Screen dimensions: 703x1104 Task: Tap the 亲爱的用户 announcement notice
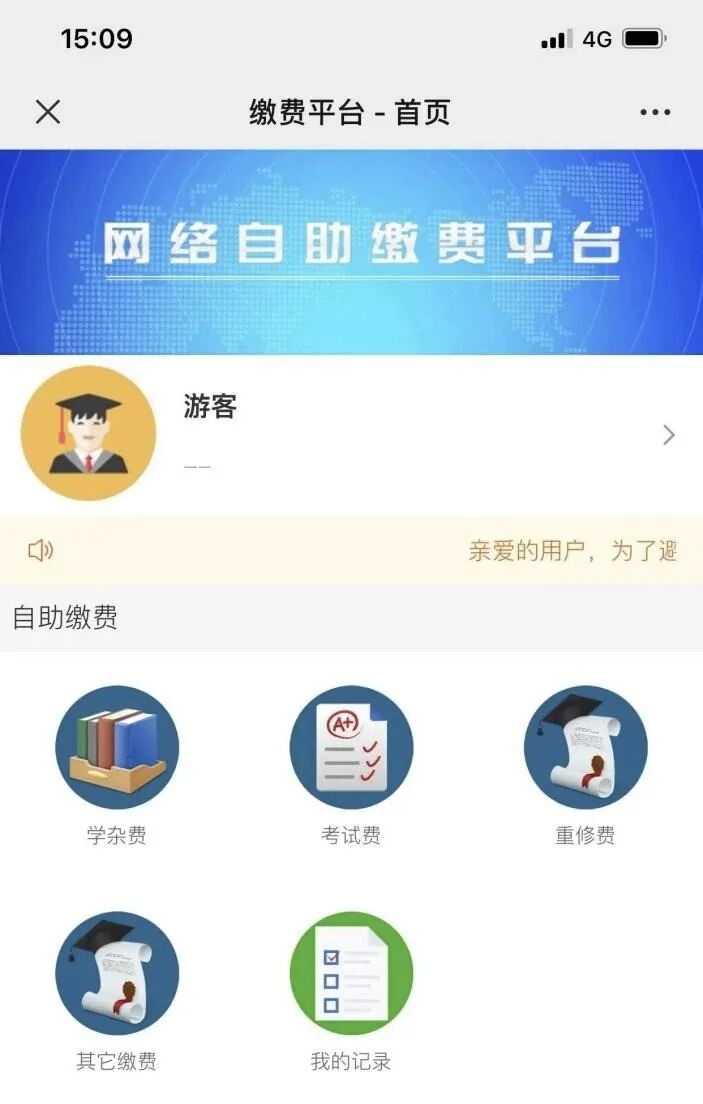click(x=572, y=551)
